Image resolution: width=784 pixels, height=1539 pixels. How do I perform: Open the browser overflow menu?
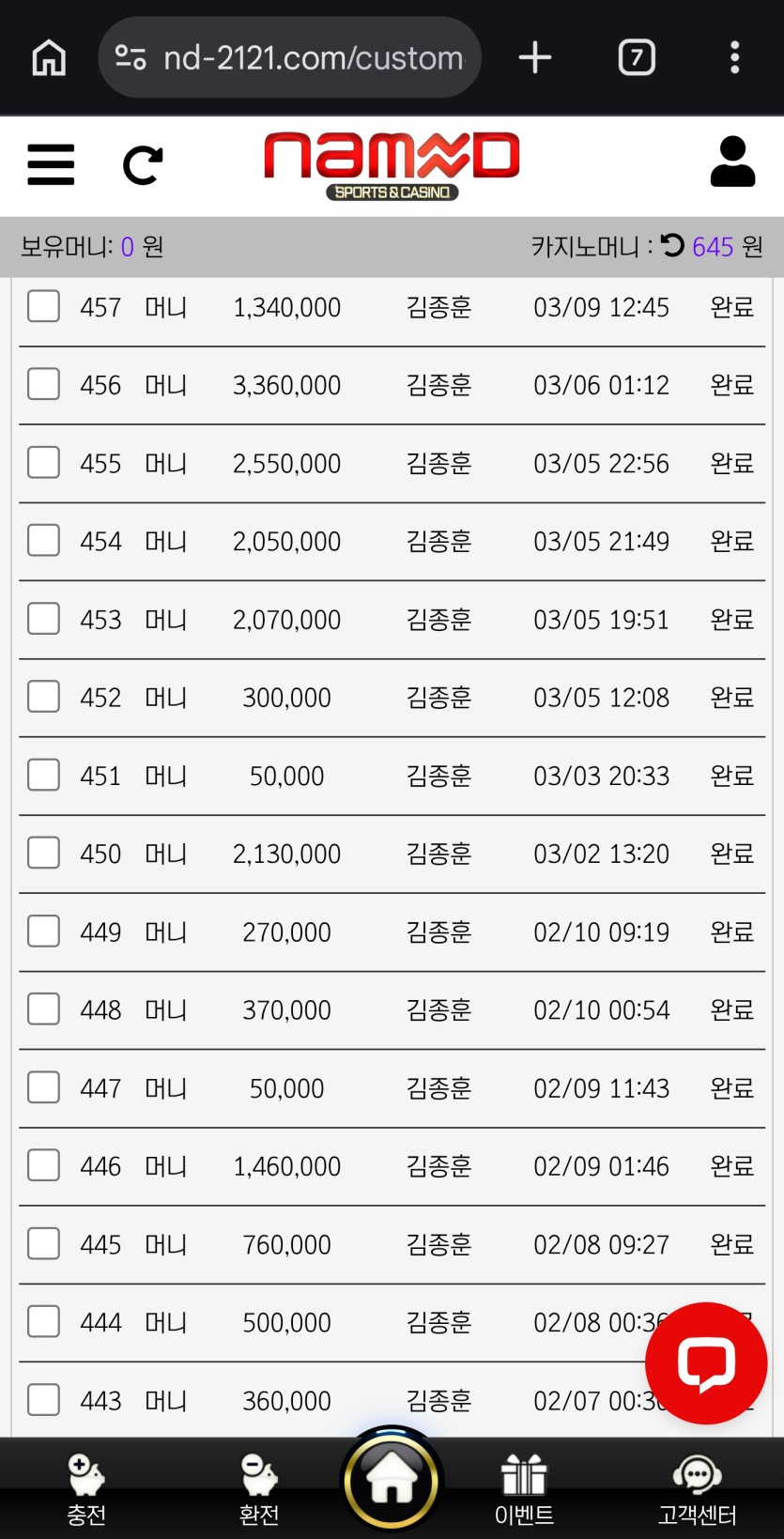[735, 58]
